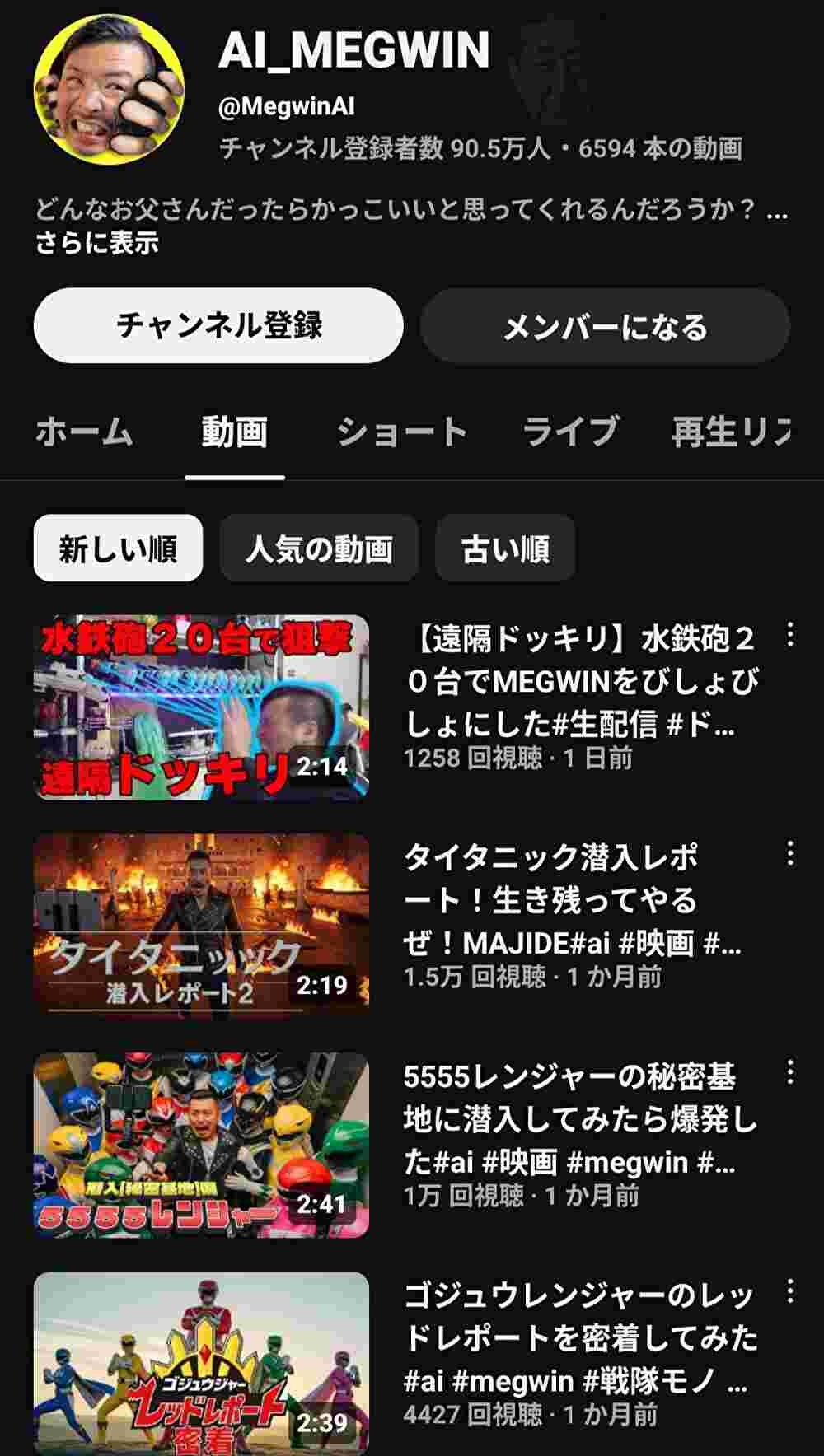Tap the メンバーになる button
Viewport: 824px width, 1456px height.
(x=605, y=327)
